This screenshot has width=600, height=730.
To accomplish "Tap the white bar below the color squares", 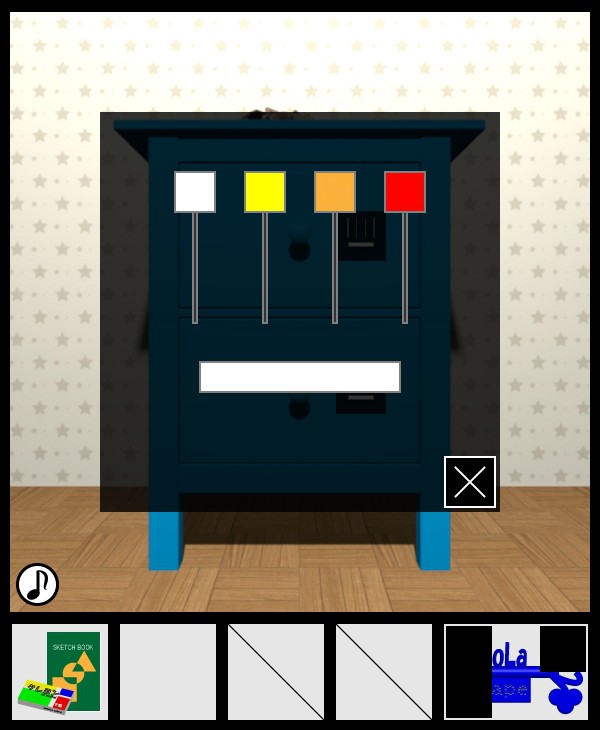I will 300,377.
